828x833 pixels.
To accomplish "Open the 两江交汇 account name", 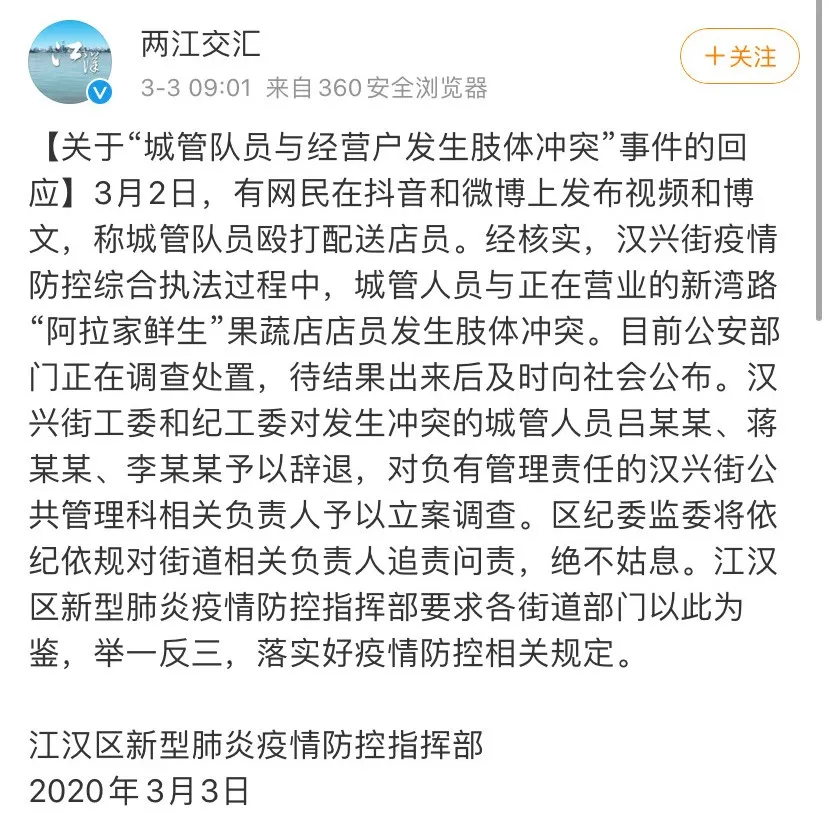I will [201, 42].
